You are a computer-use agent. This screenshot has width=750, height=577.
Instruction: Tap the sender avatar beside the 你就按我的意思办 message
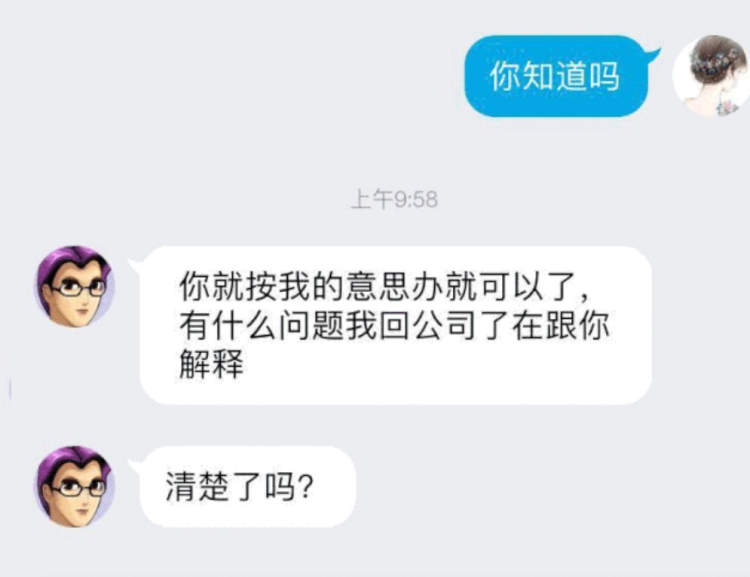pos(75,286)
